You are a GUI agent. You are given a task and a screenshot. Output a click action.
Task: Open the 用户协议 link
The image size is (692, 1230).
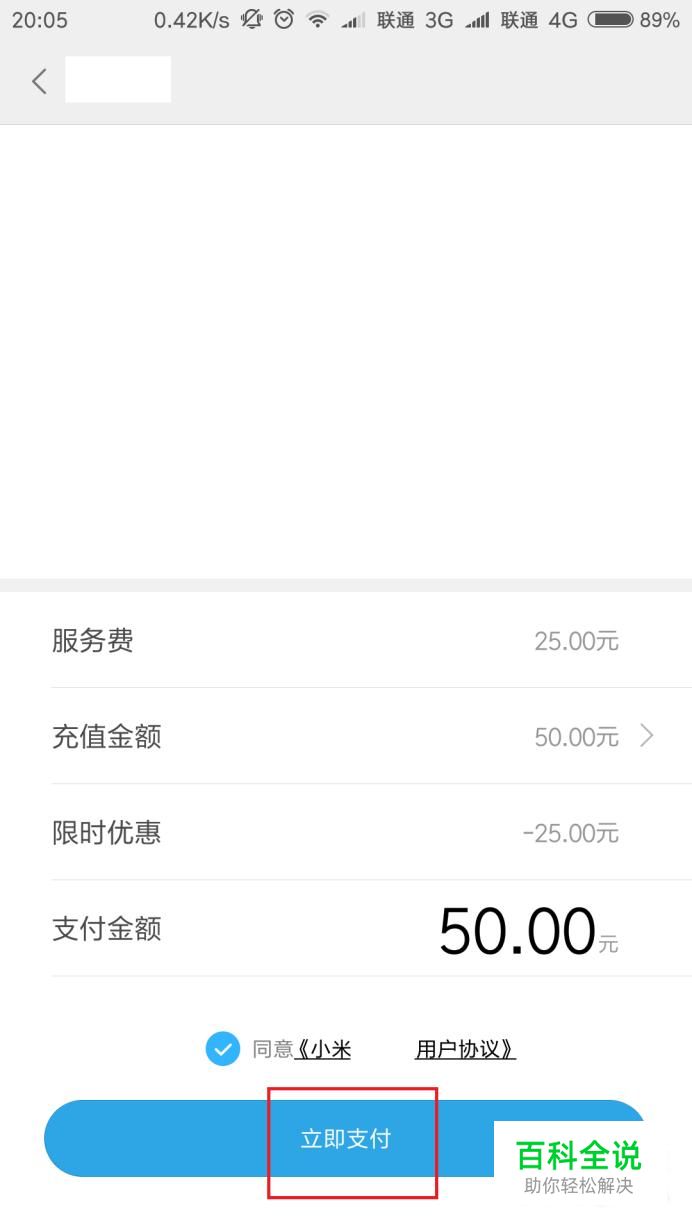465,1049
